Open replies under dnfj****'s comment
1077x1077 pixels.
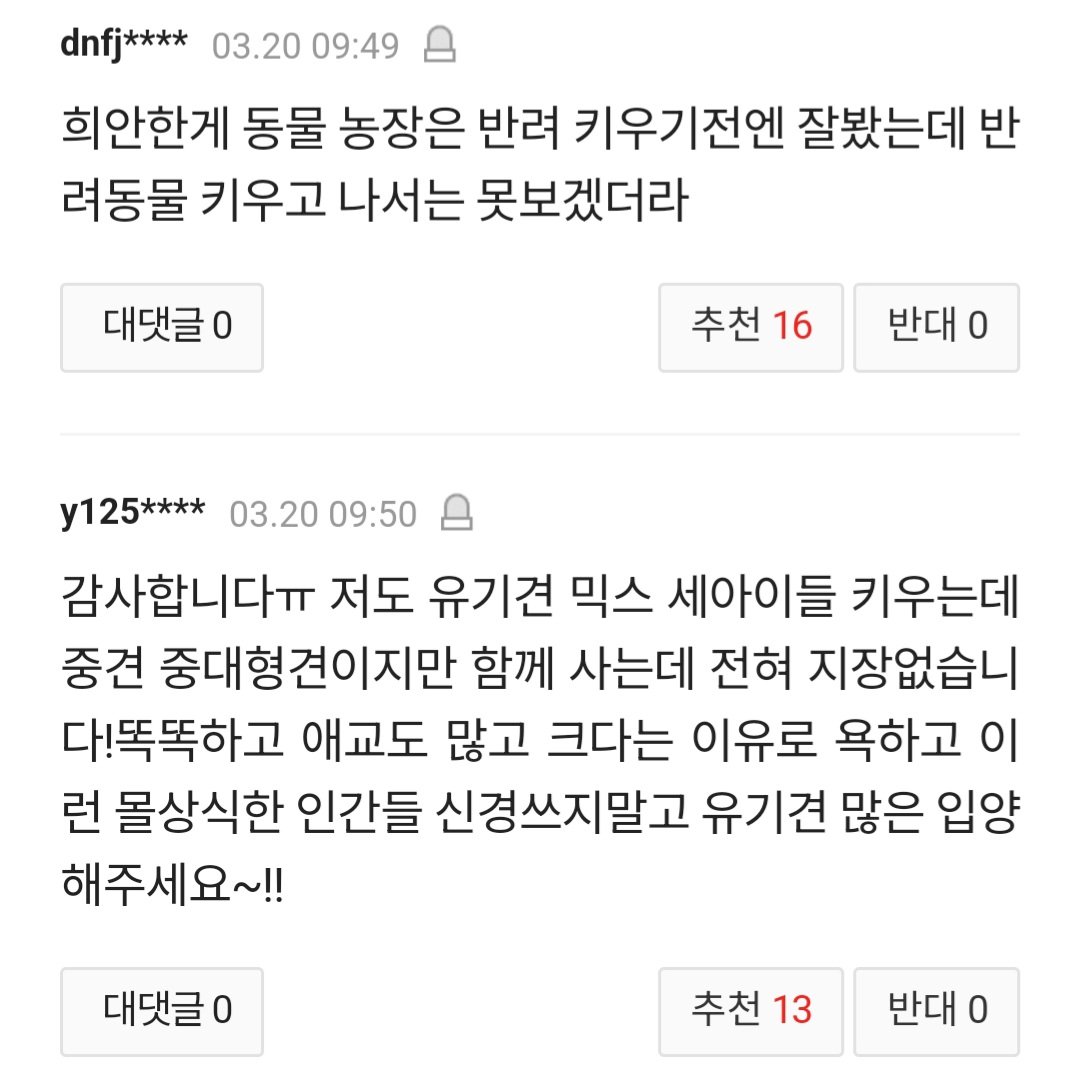pyautogui.click(x=162, y=327)
